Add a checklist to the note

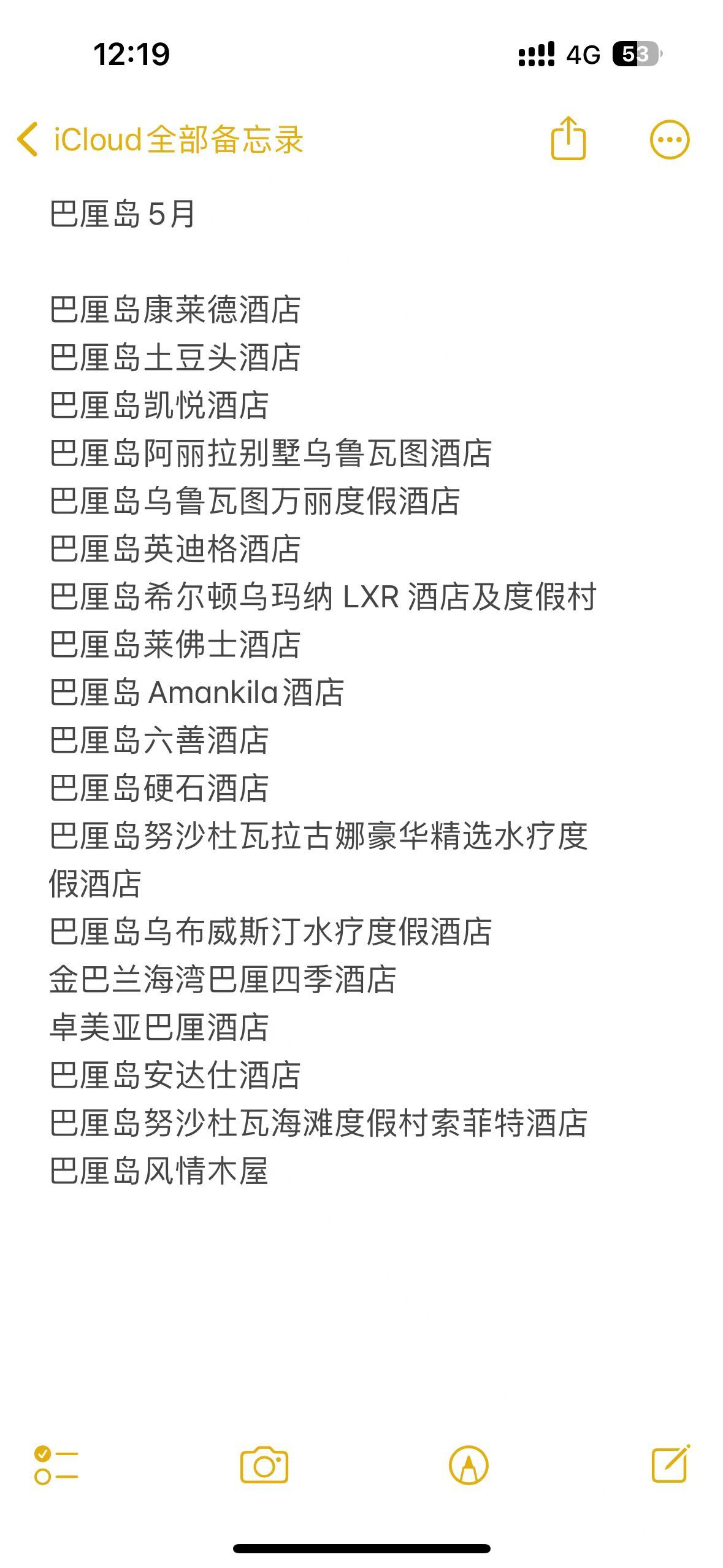pyautogui.click(x=56, y=1465)
